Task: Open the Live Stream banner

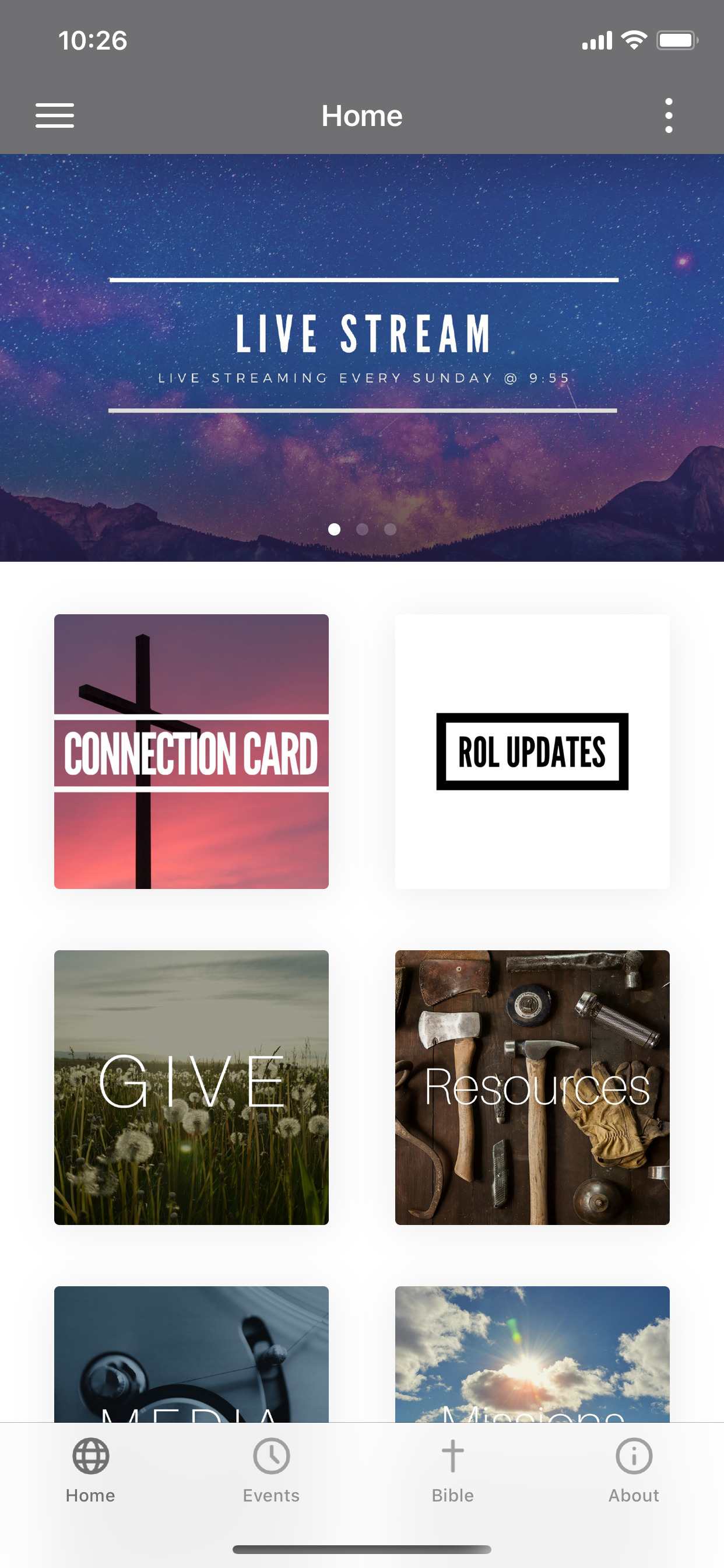Action: 362,347
